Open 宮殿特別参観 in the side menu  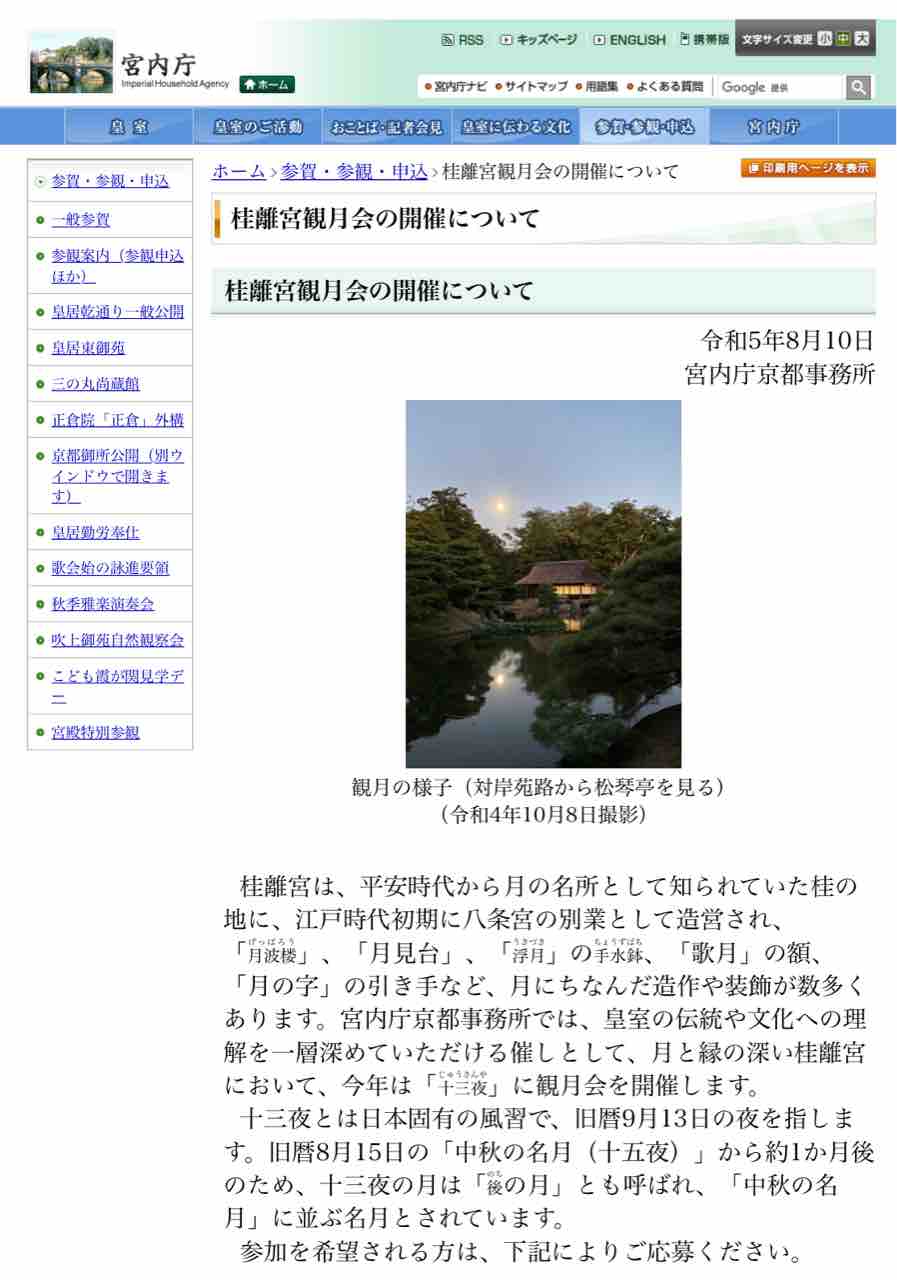96,732
